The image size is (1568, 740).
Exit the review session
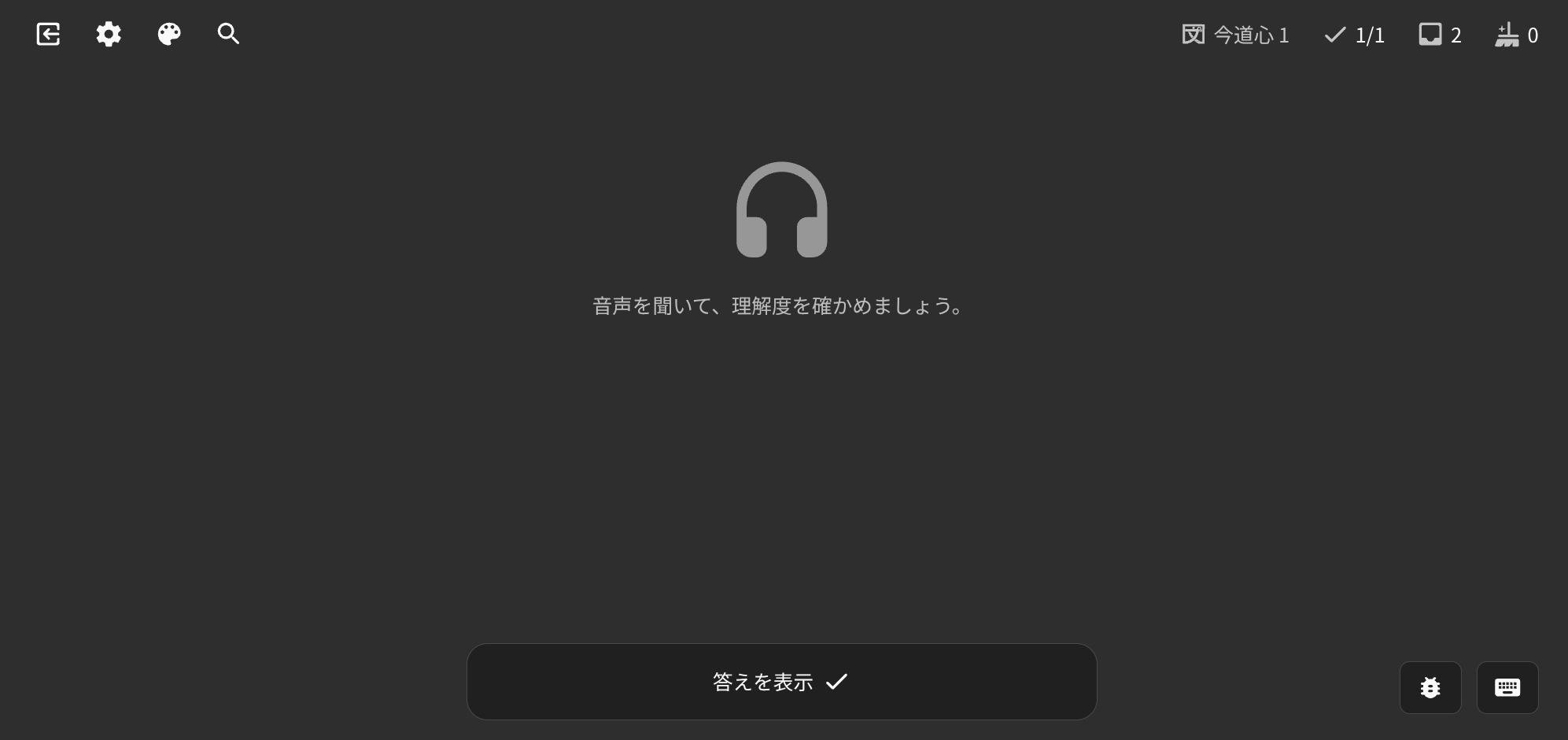[x=48, y=34]
